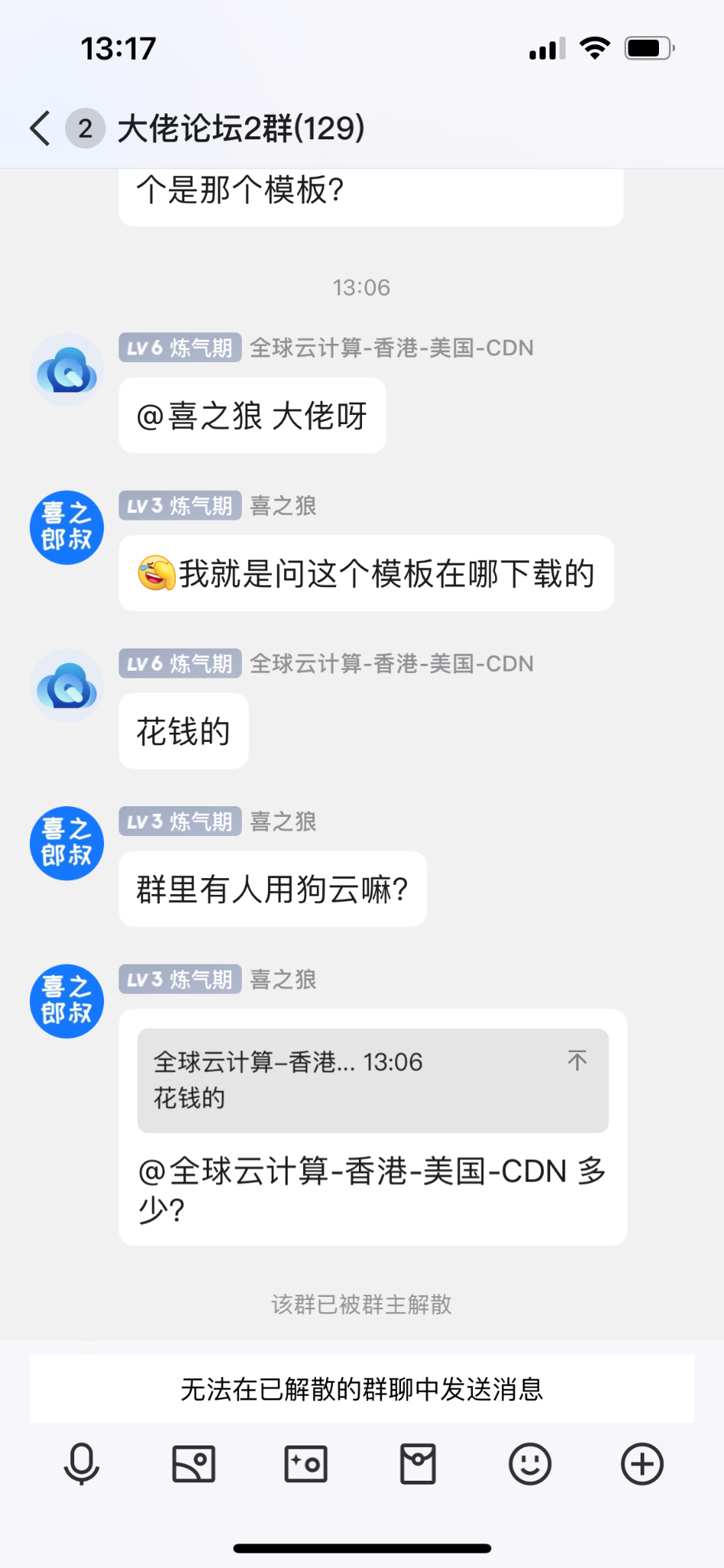
Task: Jump to quoted message 花钱的
Action: 372,1080
